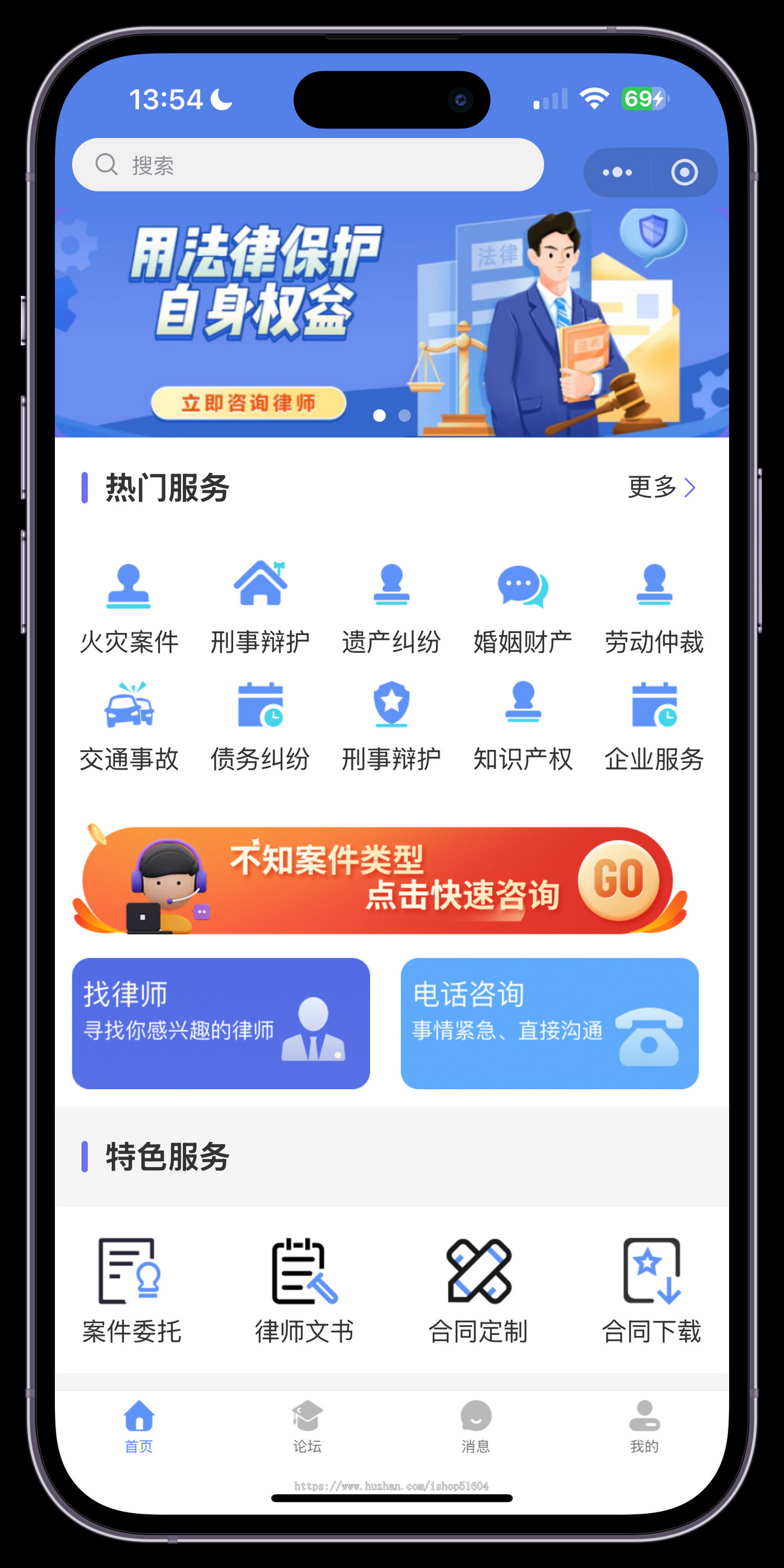Switch to the second banner slide dot
Image resolution: width=784 pixels, height=1568 pixels.
click(x=403, y=414)
